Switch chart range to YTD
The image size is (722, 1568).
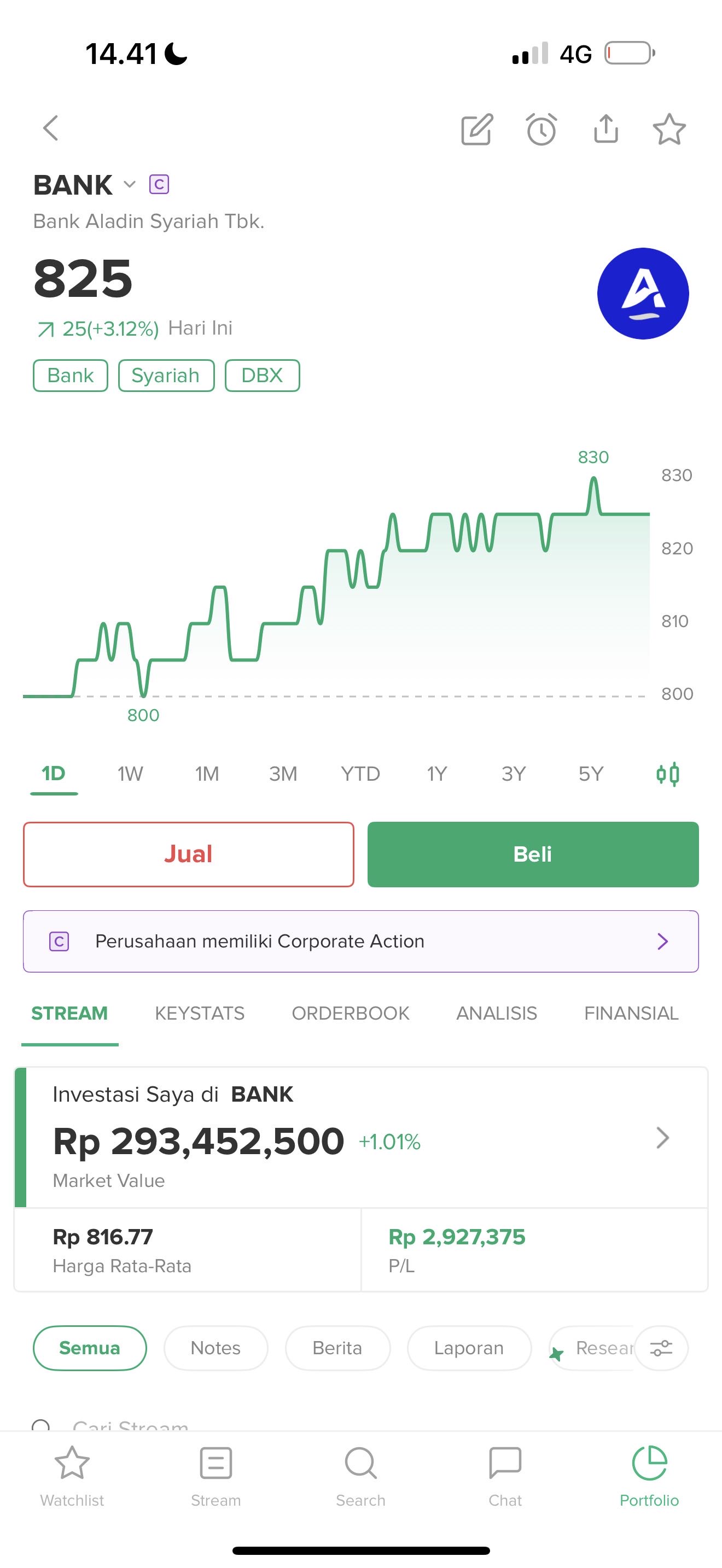pos(360,774)
